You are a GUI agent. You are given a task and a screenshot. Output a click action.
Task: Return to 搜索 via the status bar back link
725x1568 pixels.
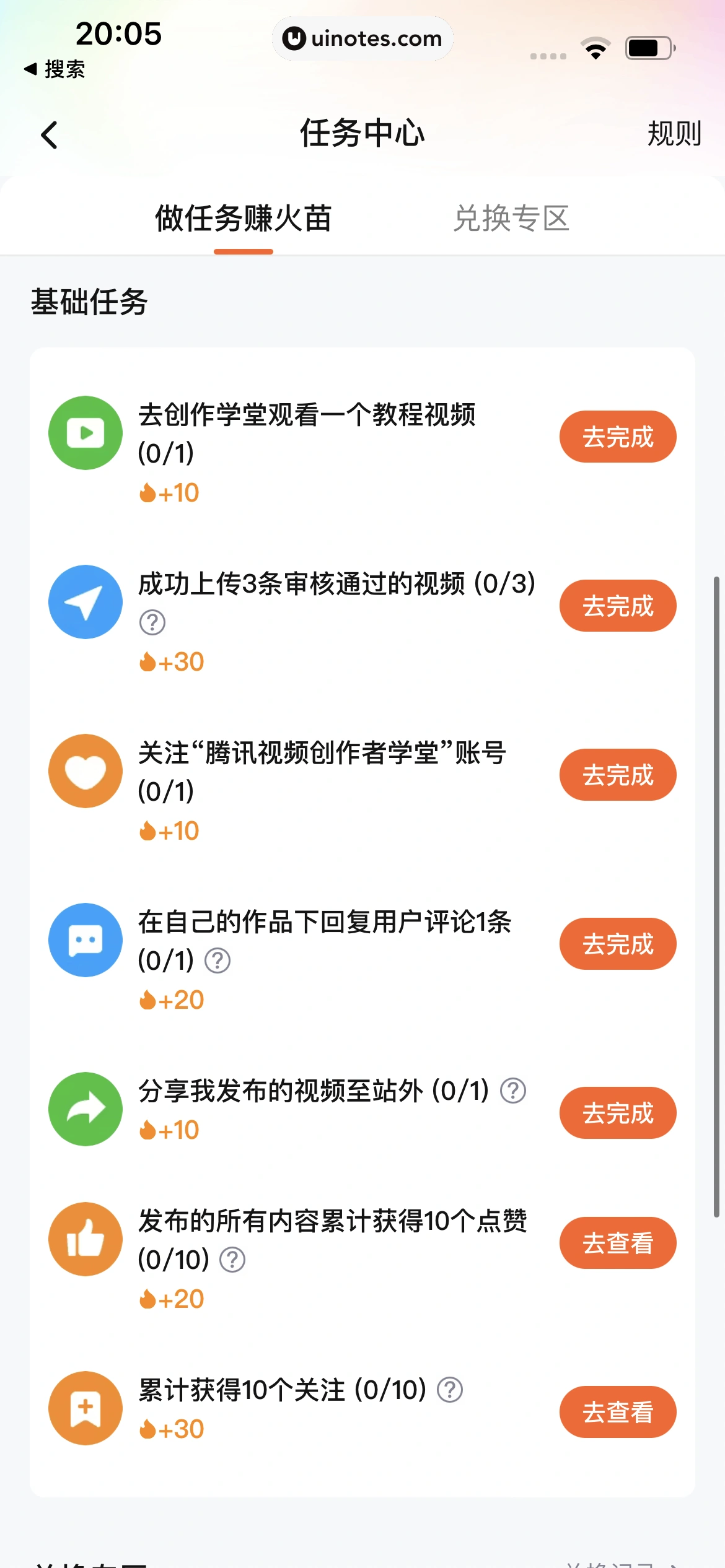click(x=55, y=69)
